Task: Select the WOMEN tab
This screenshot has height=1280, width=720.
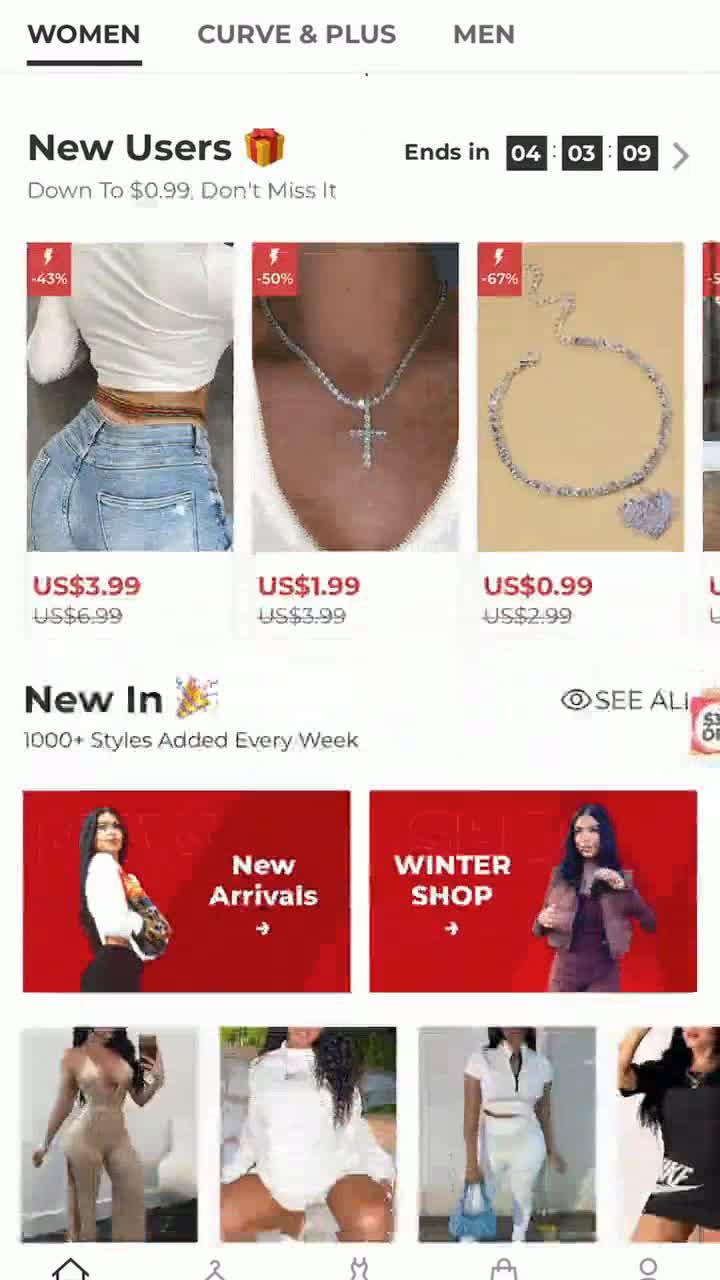Action: pyautogui.click(x=83, y=34)
